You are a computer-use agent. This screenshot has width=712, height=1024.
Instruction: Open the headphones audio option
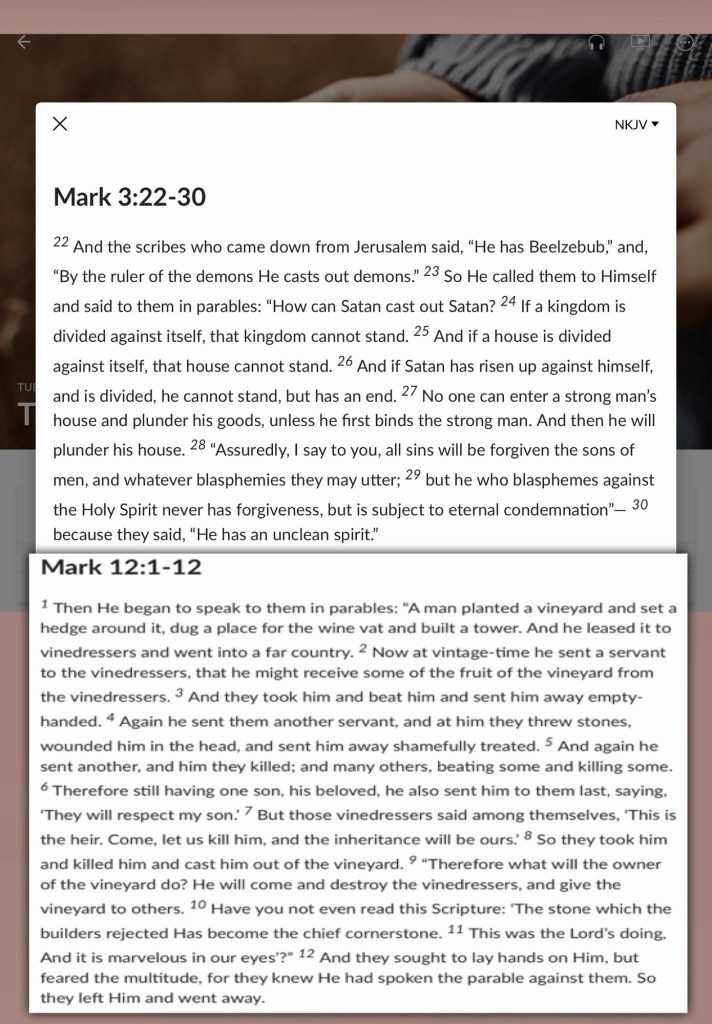596,42
